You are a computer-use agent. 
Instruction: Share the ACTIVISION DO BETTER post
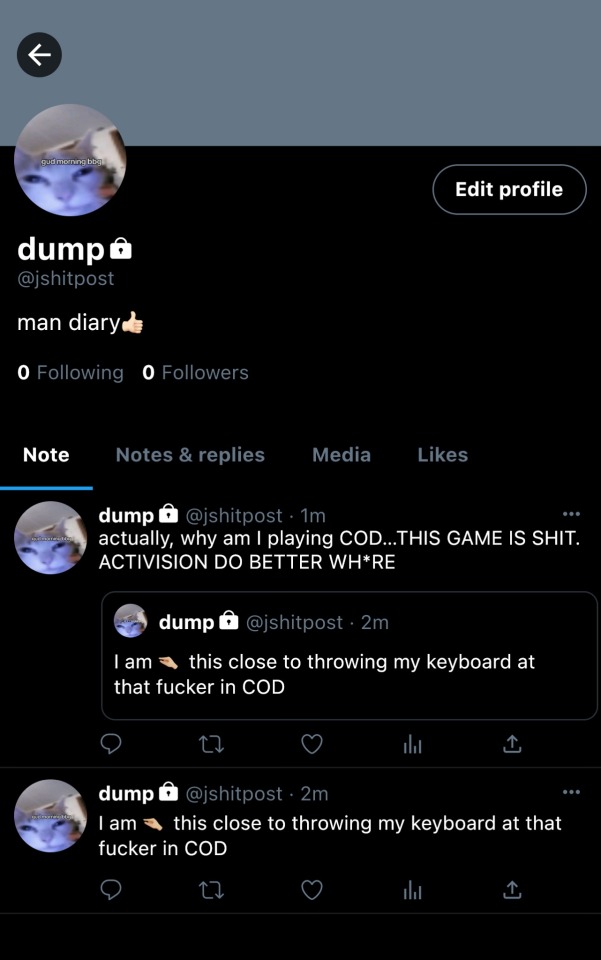tap(511, 744)
